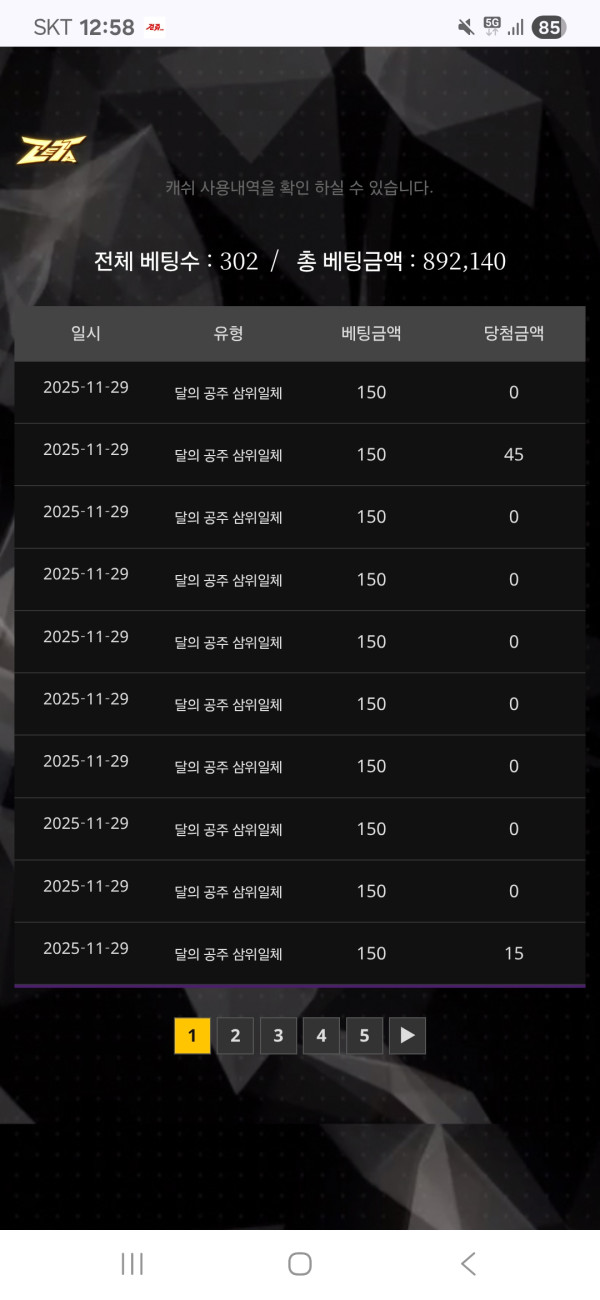
Task: Go to page 2 of betting history
Action: point(235,1036)
